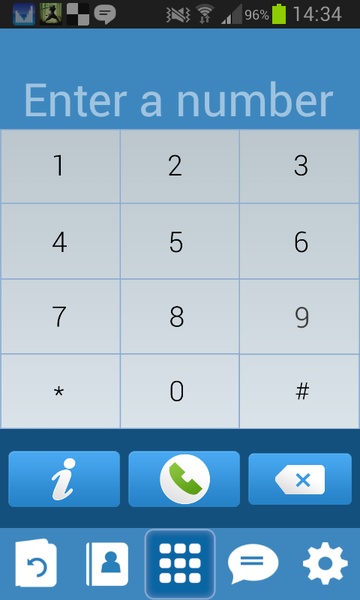
Task: Tap the hash key
Action: pyautogui.click(x=300, y=391)
